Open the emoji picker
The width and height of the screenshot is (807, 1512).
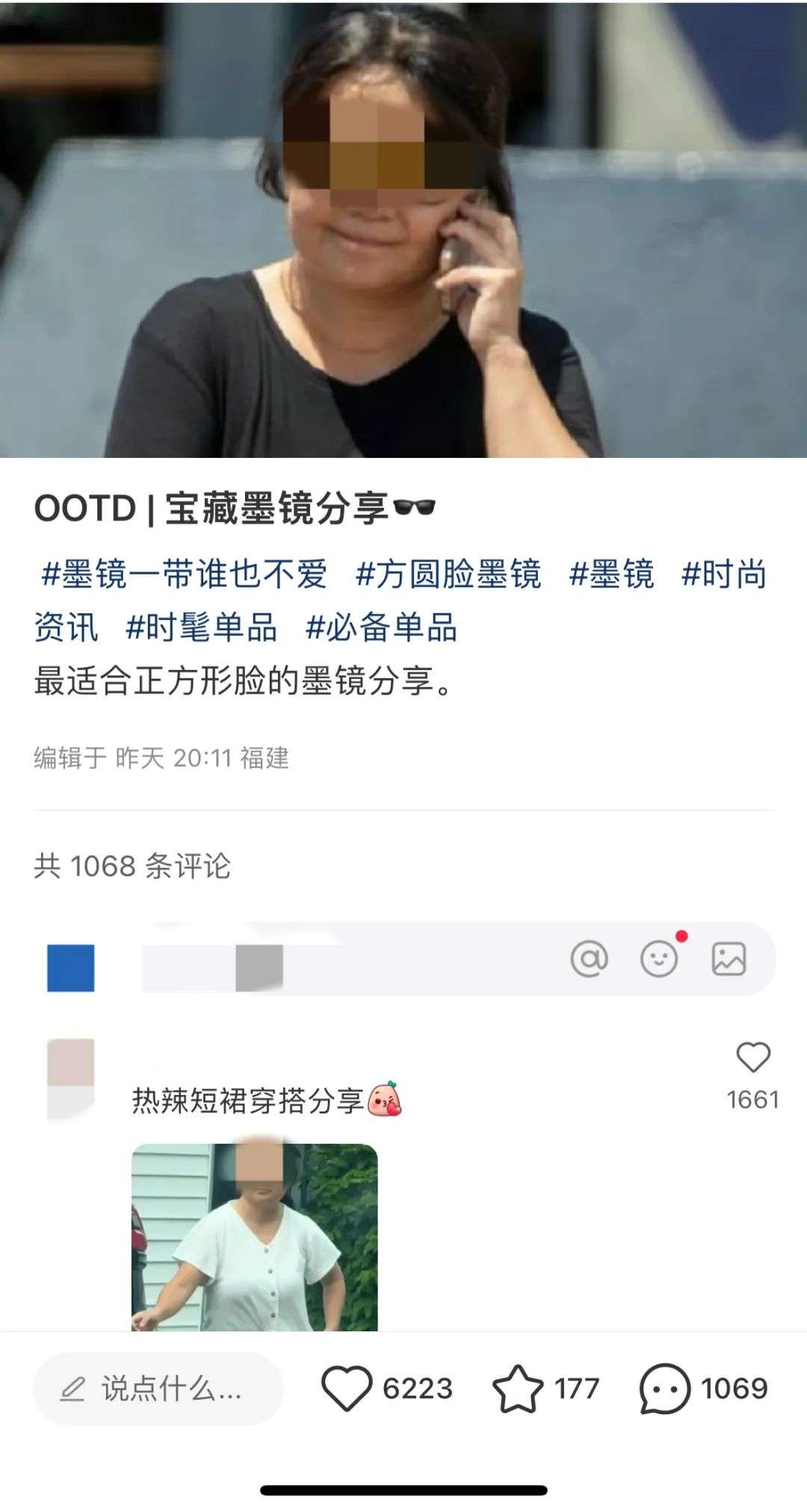tap(659, 958)
